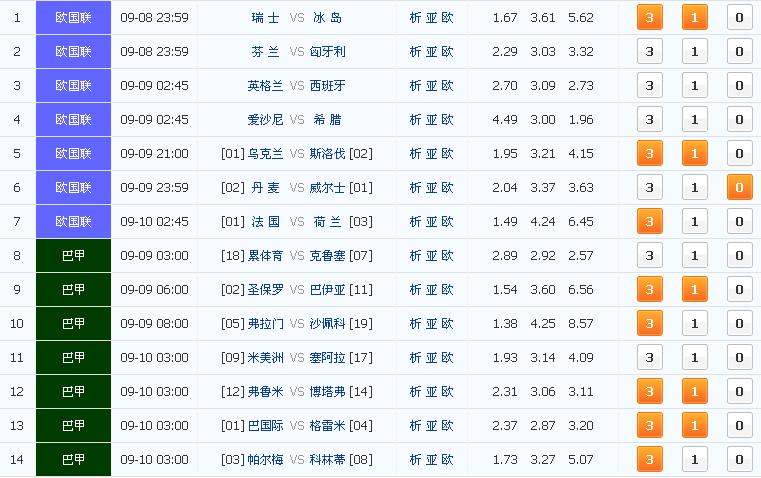This screenshot has width=761, height=478.
Task: Select 0 for 圣保罗 vs 巴伊亚
Action: [739, 290]
